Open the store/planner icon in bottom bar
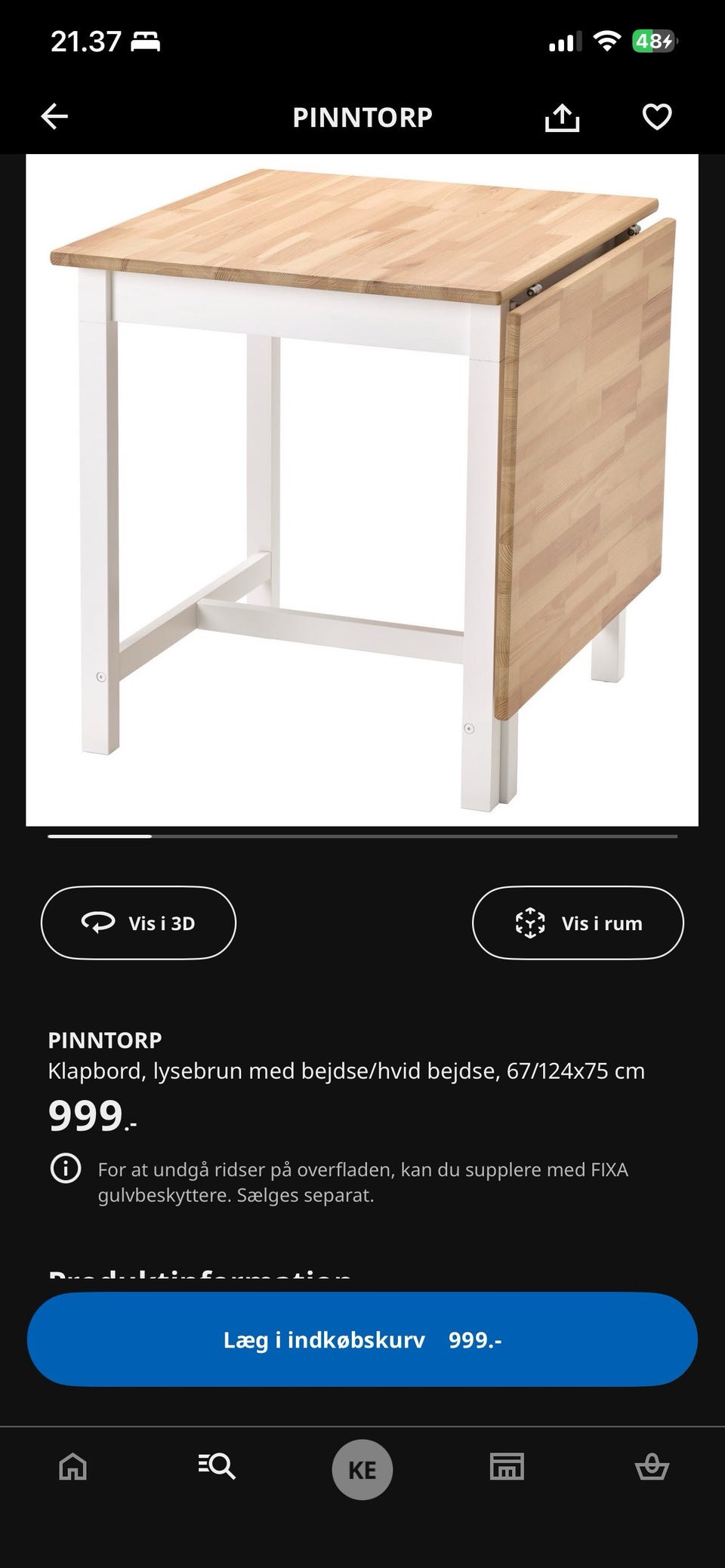The image size is (725, 1568). tap(507, 1468)
